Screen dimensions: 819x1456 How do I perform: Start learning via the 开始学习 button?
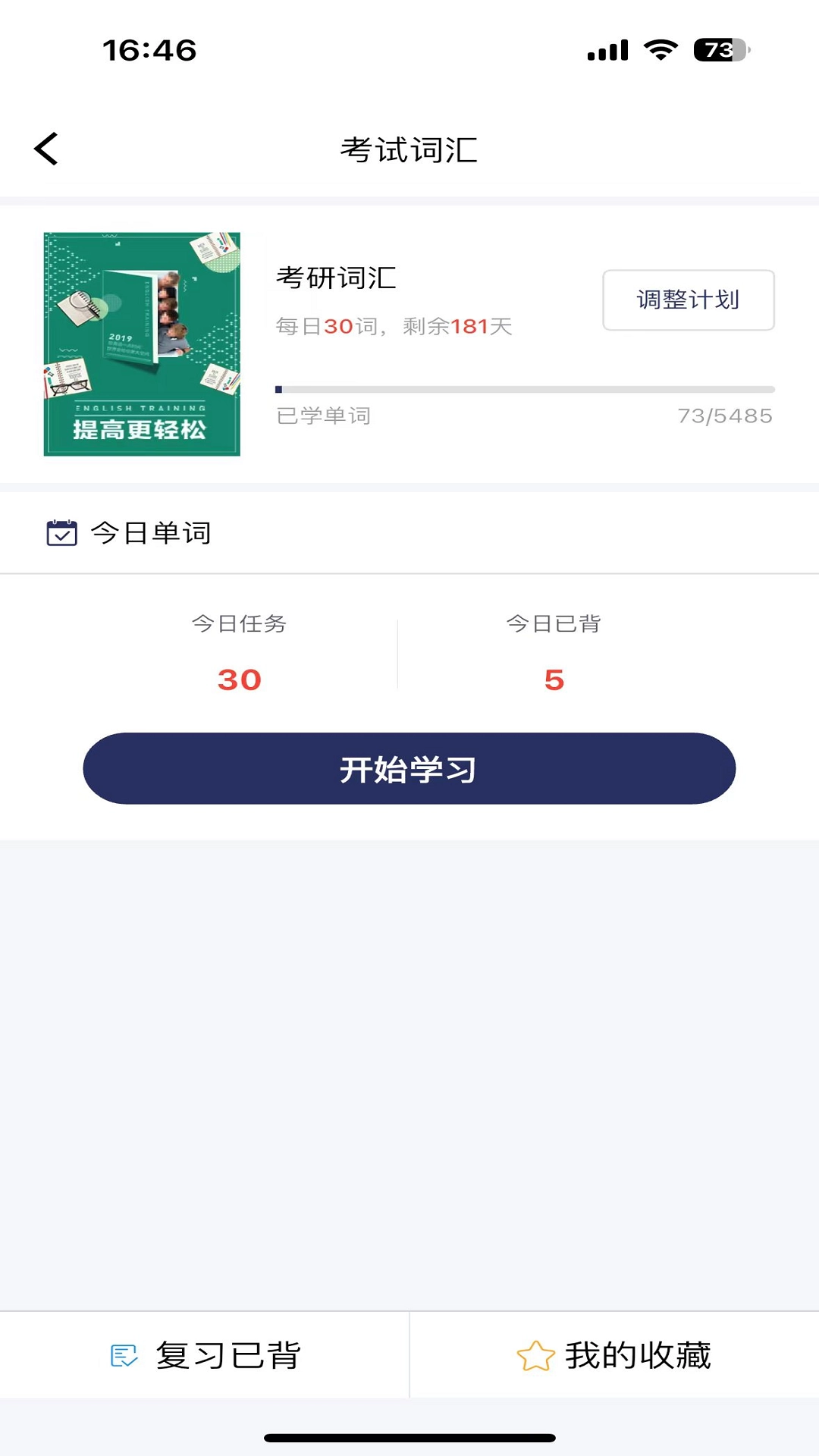(x=409, y=767)
